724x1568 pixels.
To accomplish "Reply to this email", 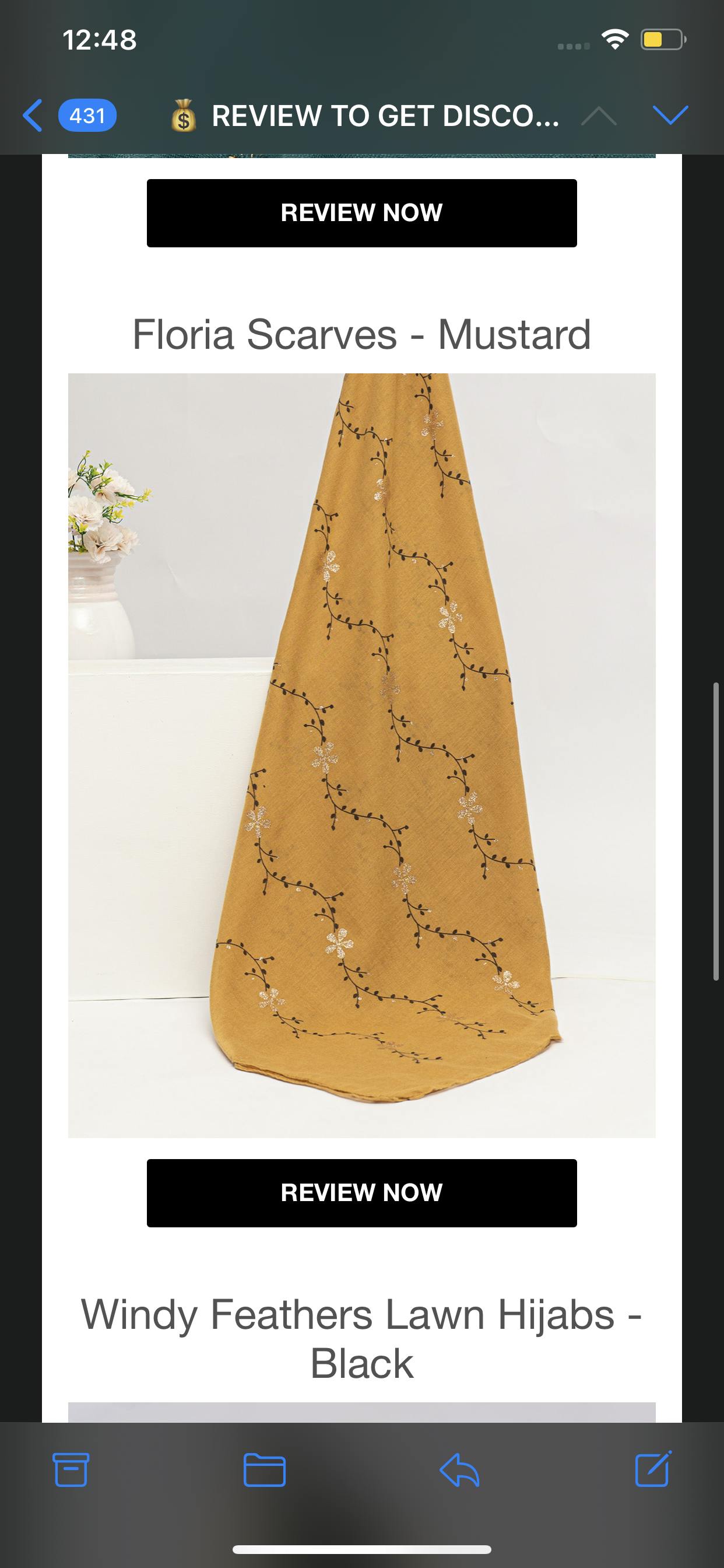I will [459, 1470].
